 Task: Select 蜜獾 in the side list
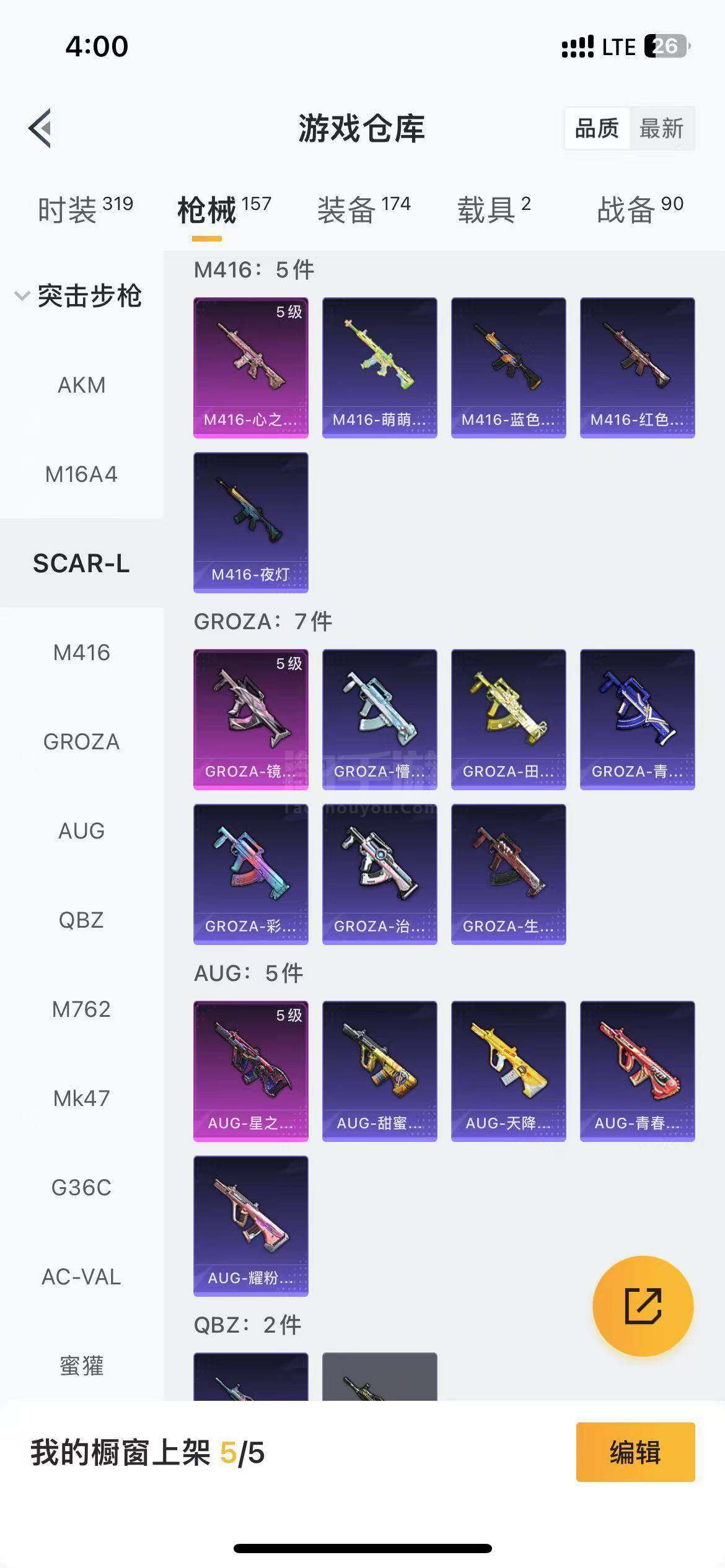pos(81,1365)
